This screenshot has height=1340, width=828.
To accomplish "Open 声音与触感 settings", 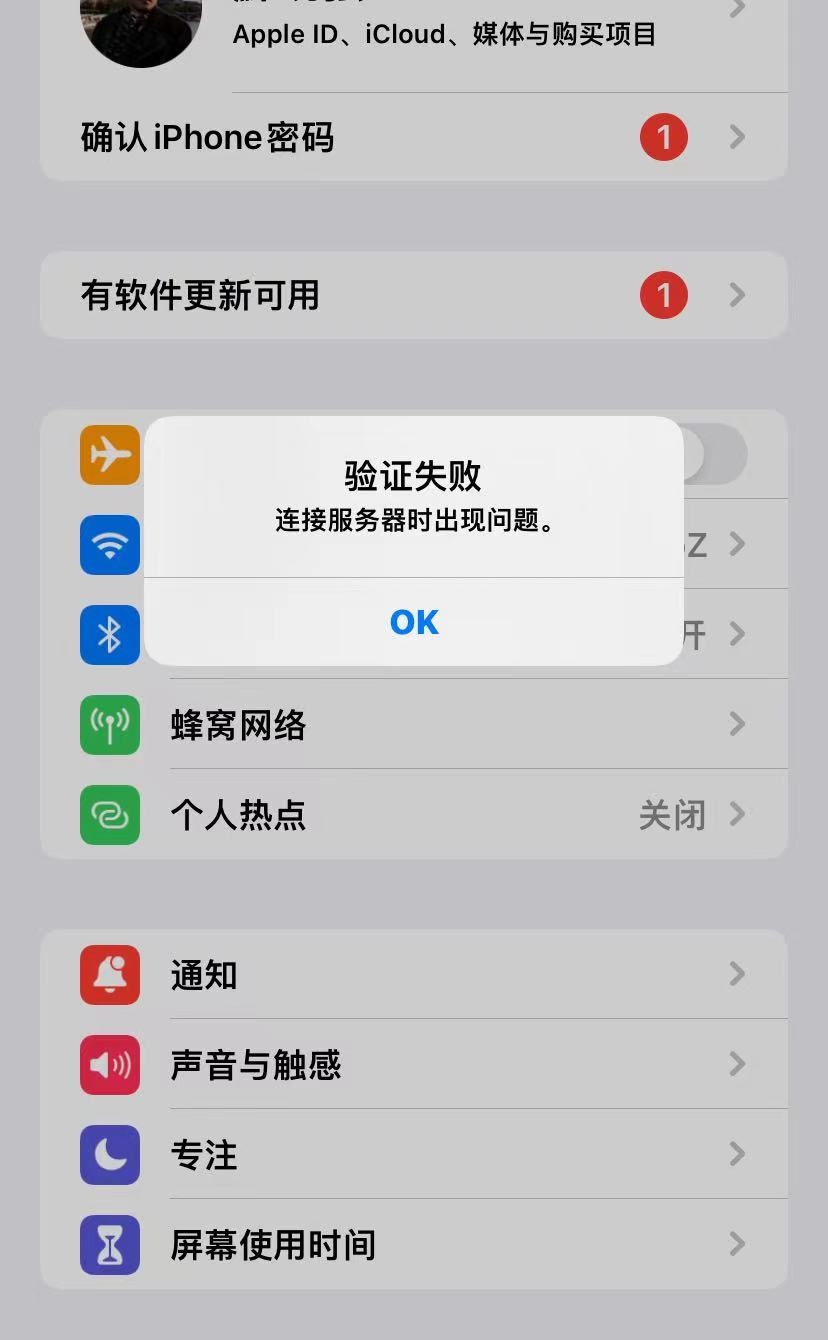I will tap(413, 1064).
